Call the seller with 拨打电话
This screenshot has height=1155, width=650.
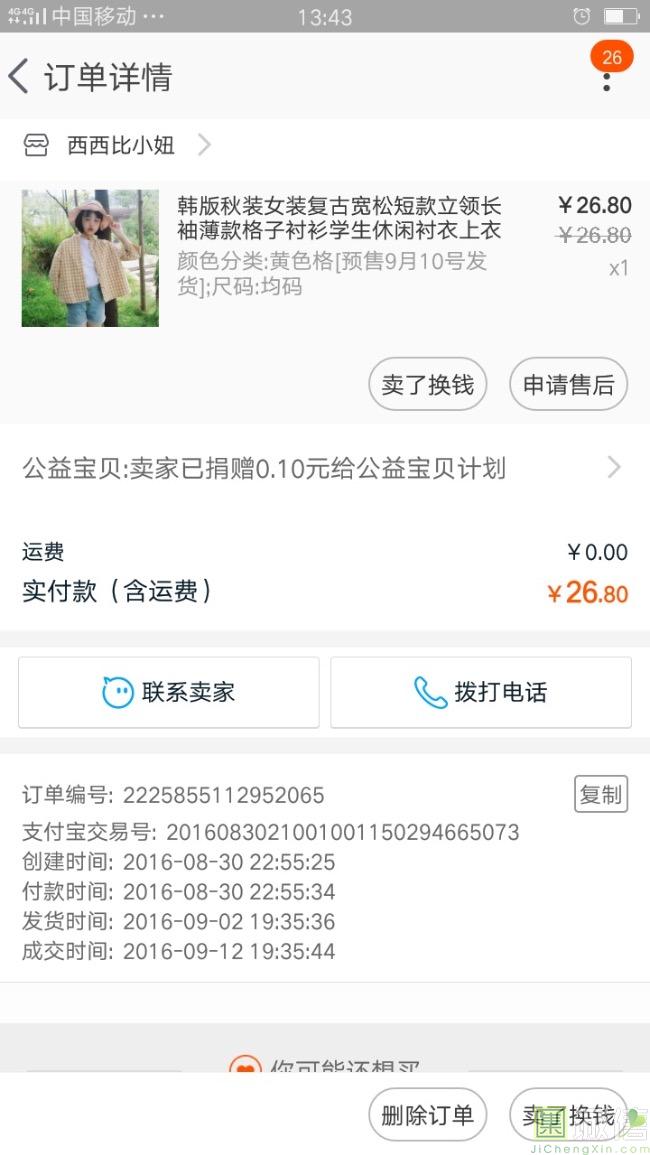(x=481, y=692)
